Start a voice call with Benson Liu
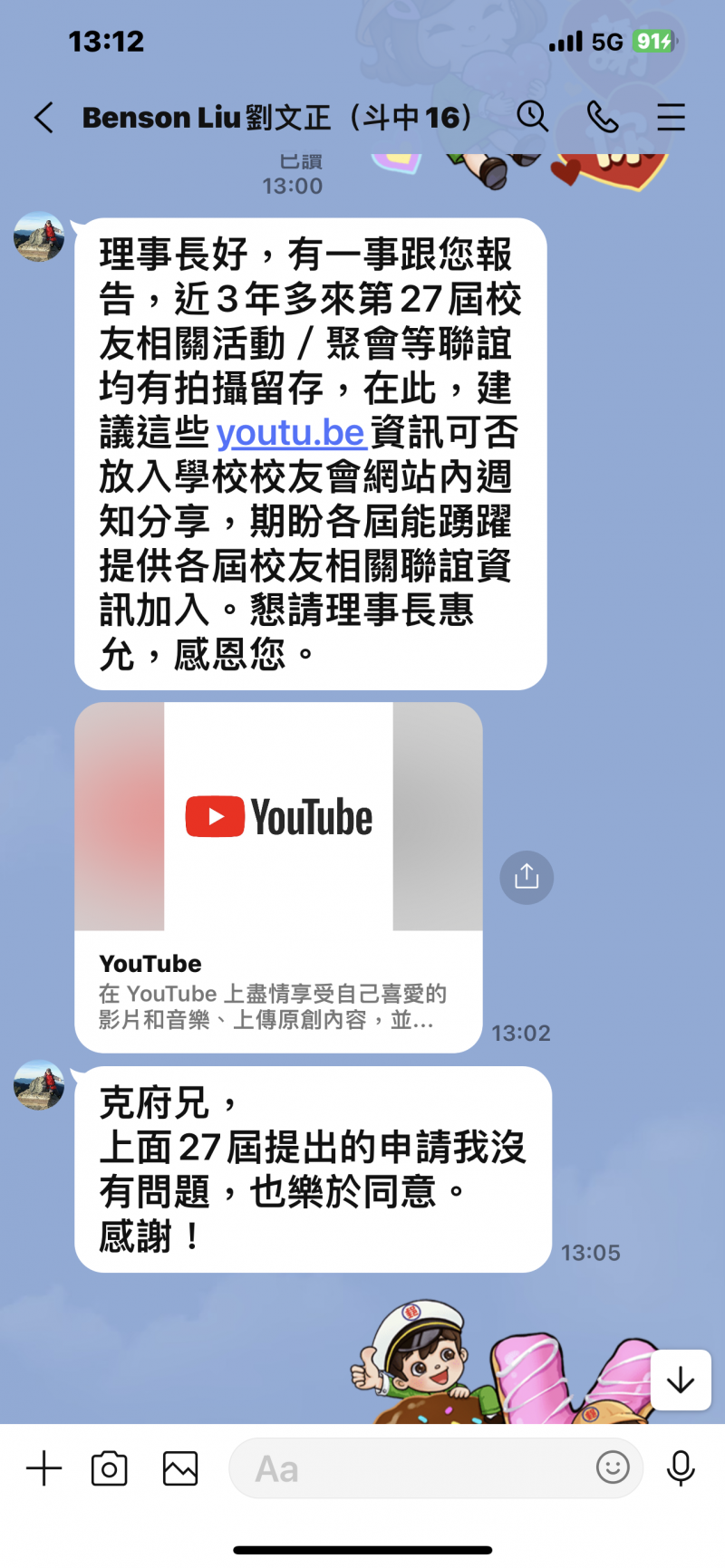725x1568 pixels. [x=603, y=117]
